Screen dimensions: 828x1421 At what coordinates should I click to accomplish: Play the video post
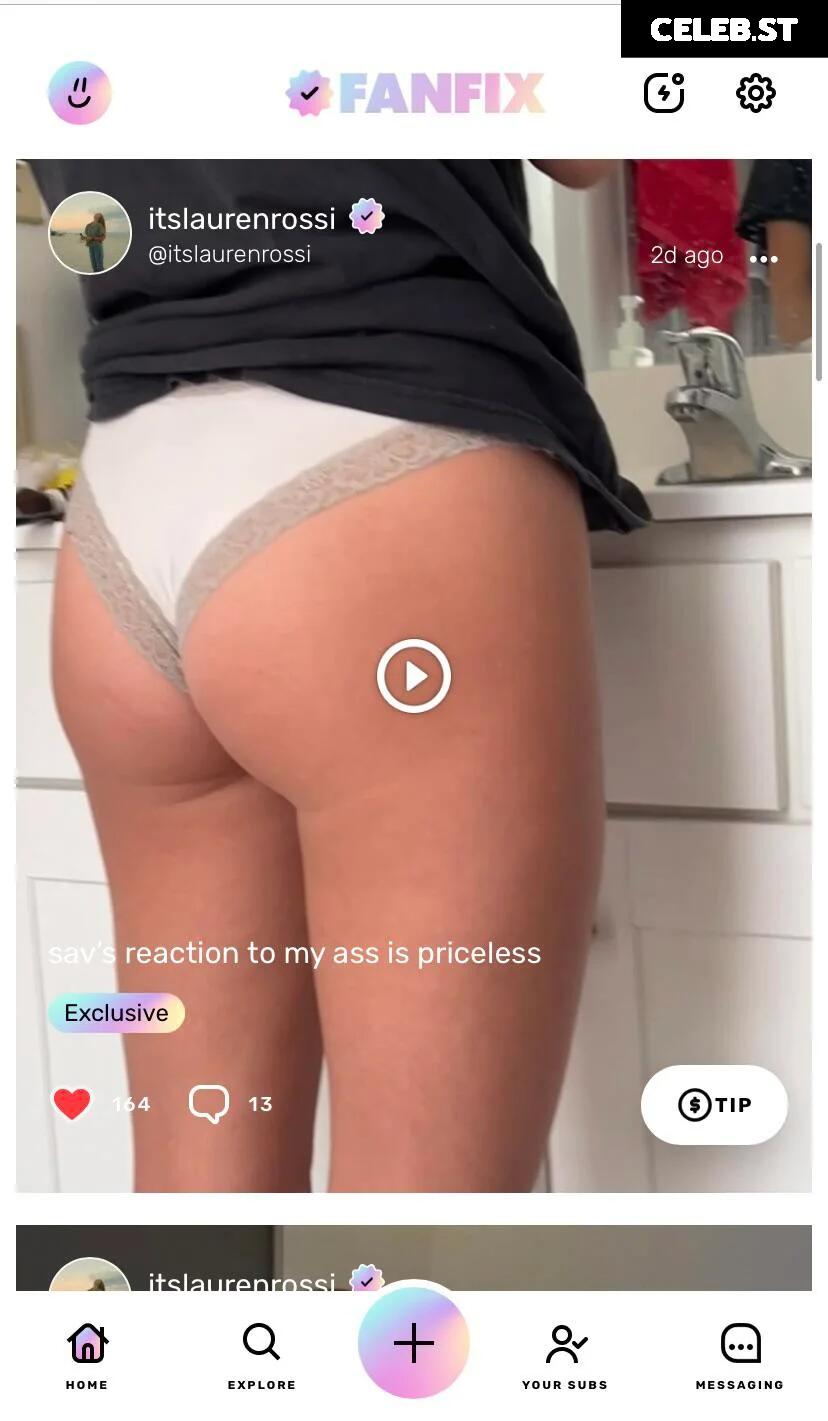[x=414, y=676]
